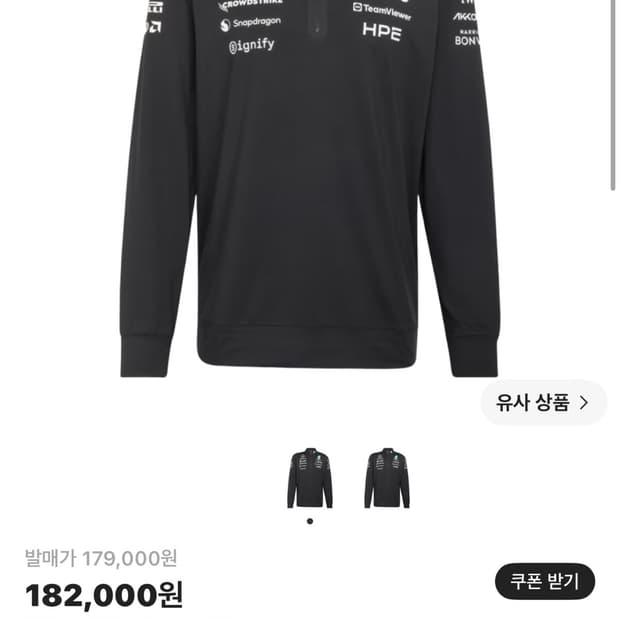
Task: Tap the 쿠폰 받기 coupon button
Action: click(545, 582)
